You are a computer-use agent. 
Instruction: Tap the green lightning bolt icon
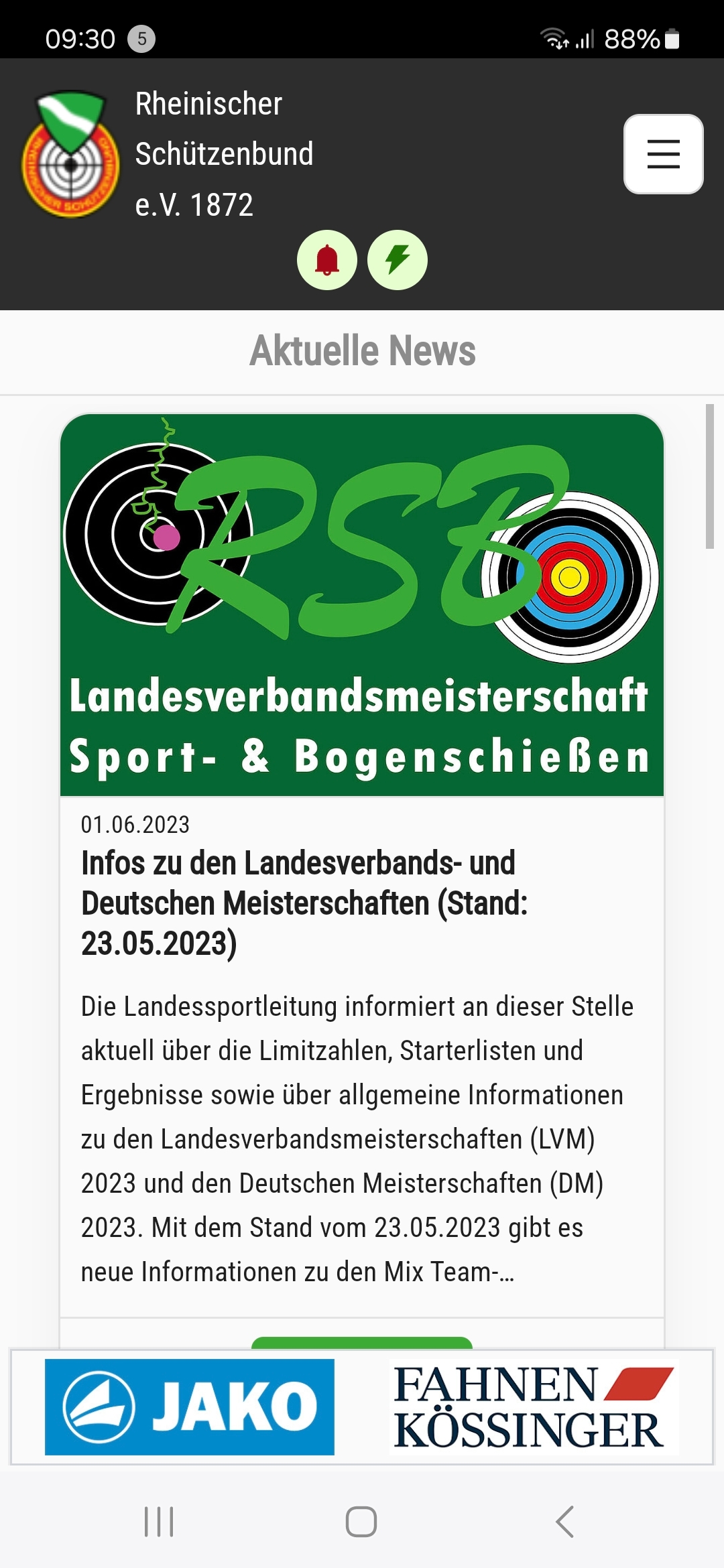(x=398, y=260)
